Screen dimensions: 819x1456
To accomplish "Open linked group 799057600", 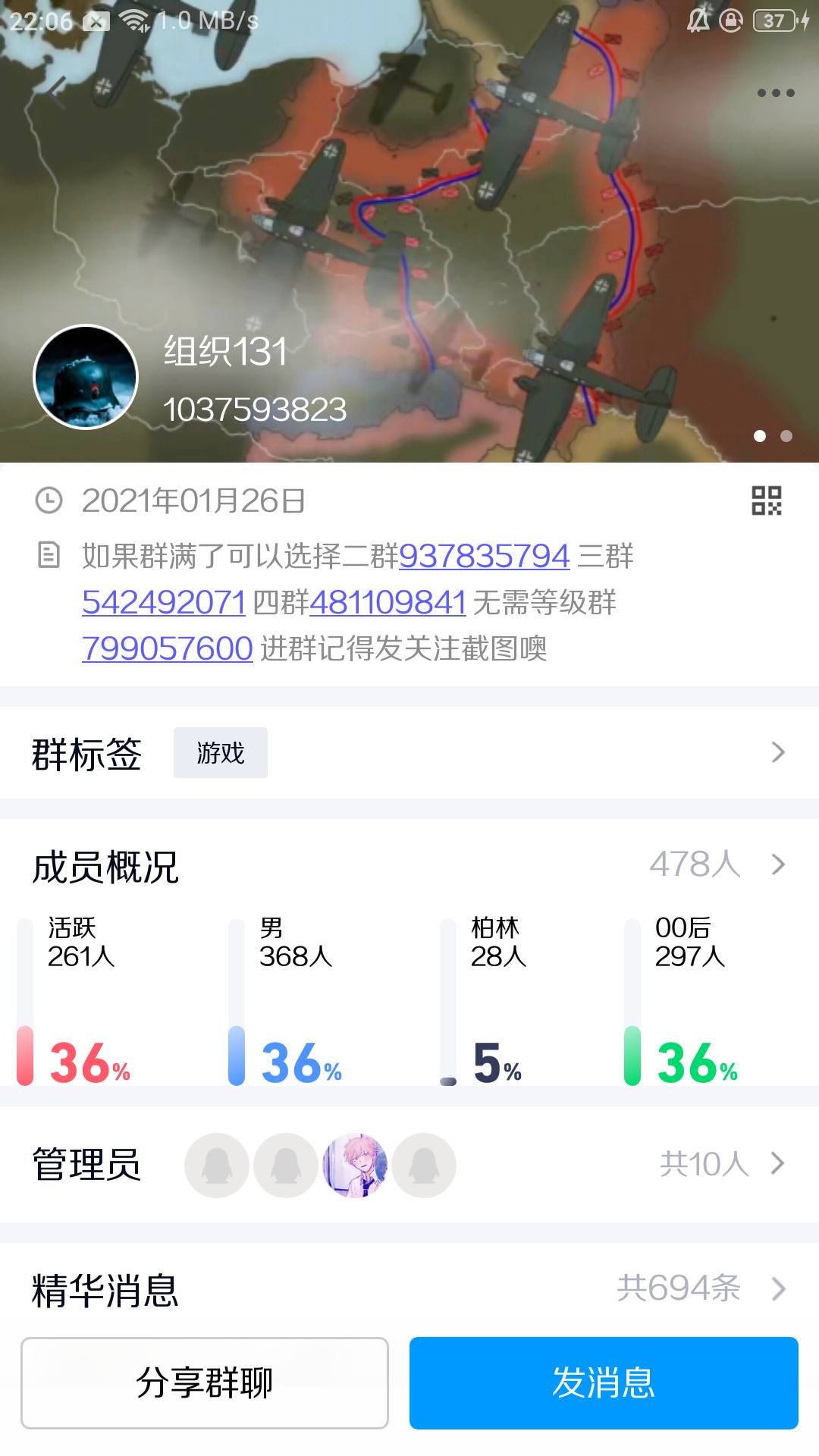I will pyautogui.click(x=167, y=648).
